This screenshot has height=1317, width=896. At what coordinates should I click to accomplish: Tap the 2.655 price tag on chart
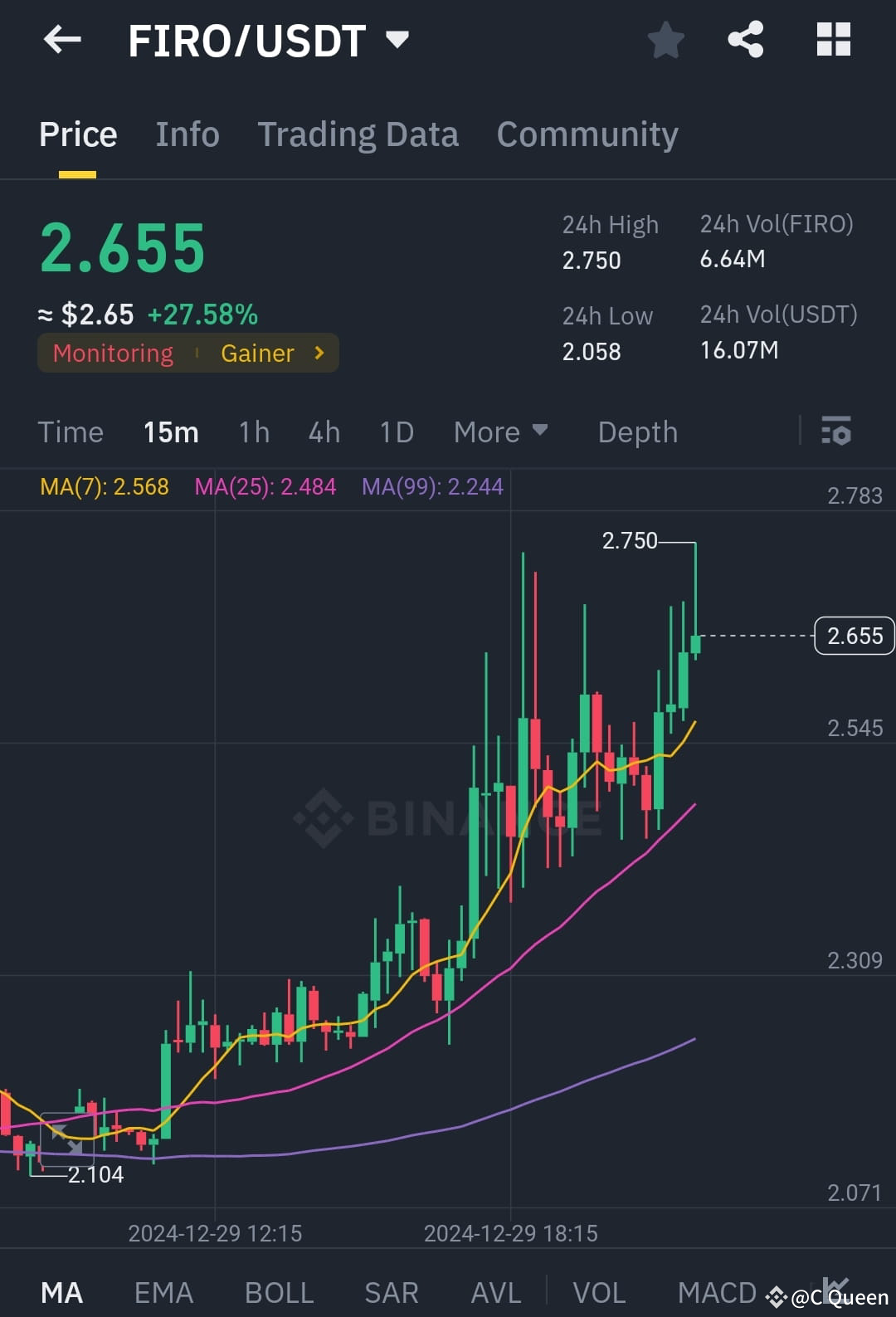[855, 636]
